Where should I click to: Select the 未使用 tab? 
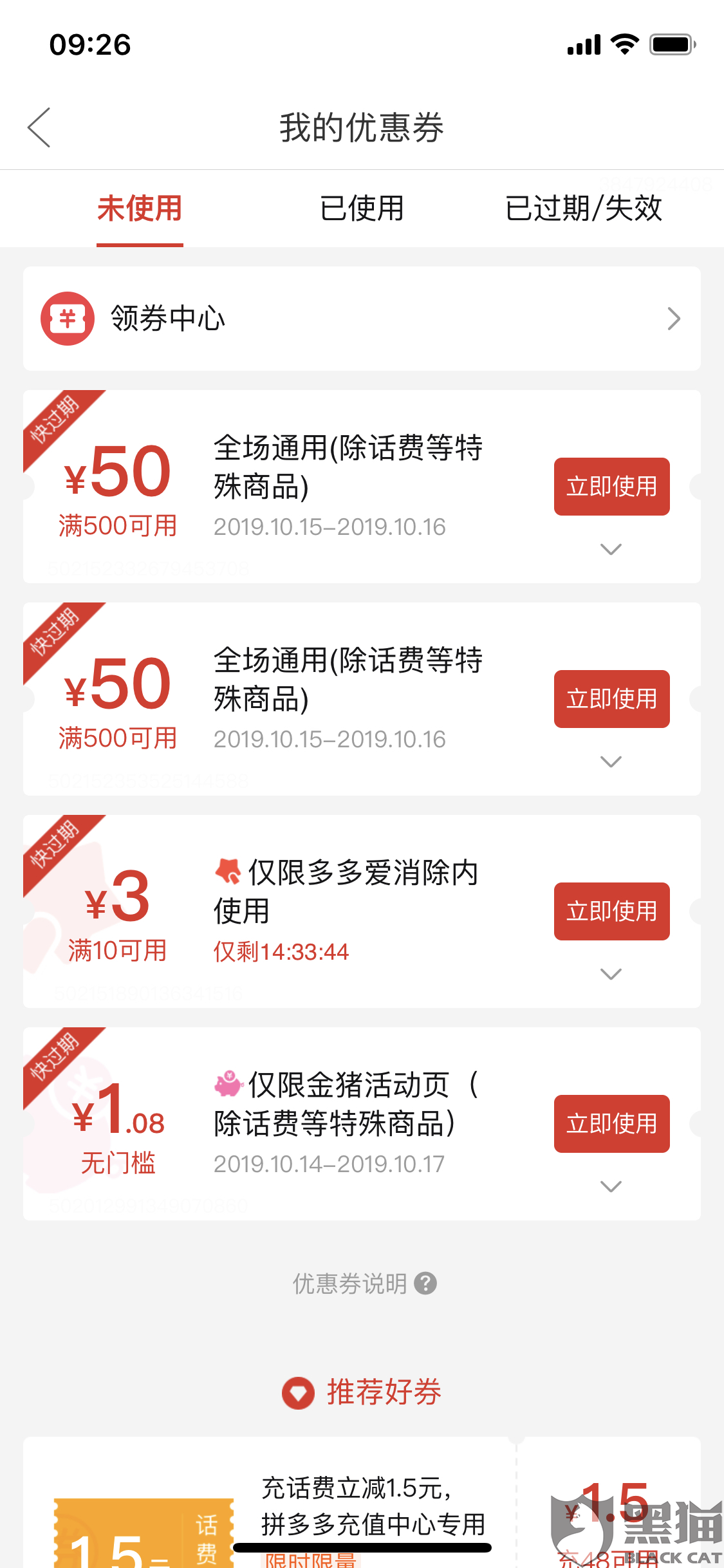click(x=140, y=209)
